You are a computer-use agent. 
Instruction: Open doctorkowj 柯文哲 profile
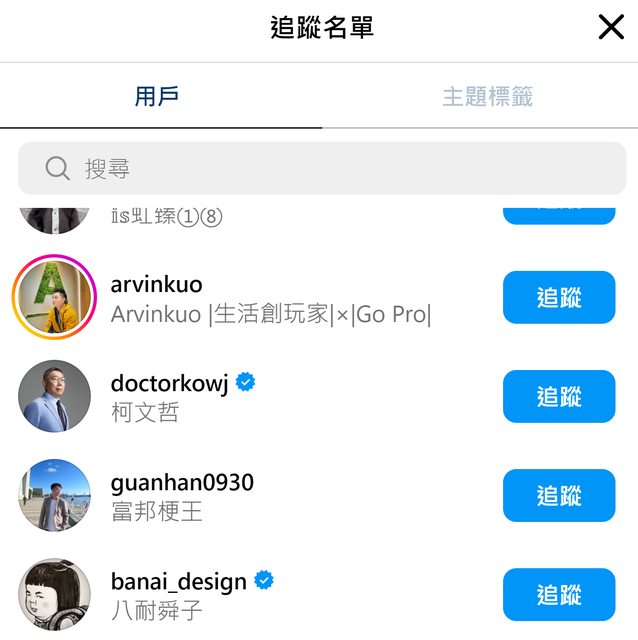point(169,383)
